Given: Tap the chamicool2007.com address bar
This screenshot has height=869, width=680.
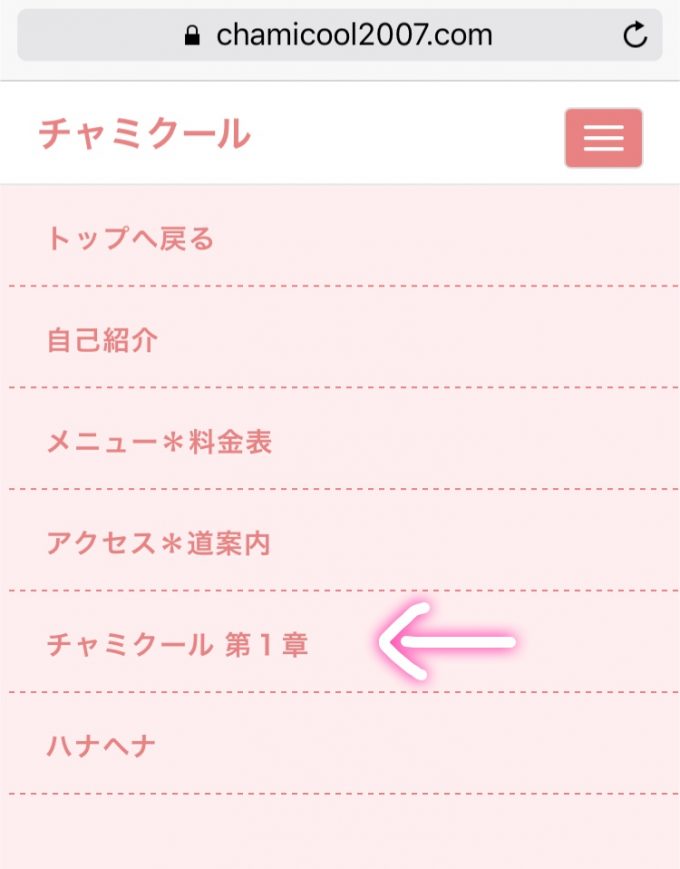Looking at the screenshot, I should [340, 36].
